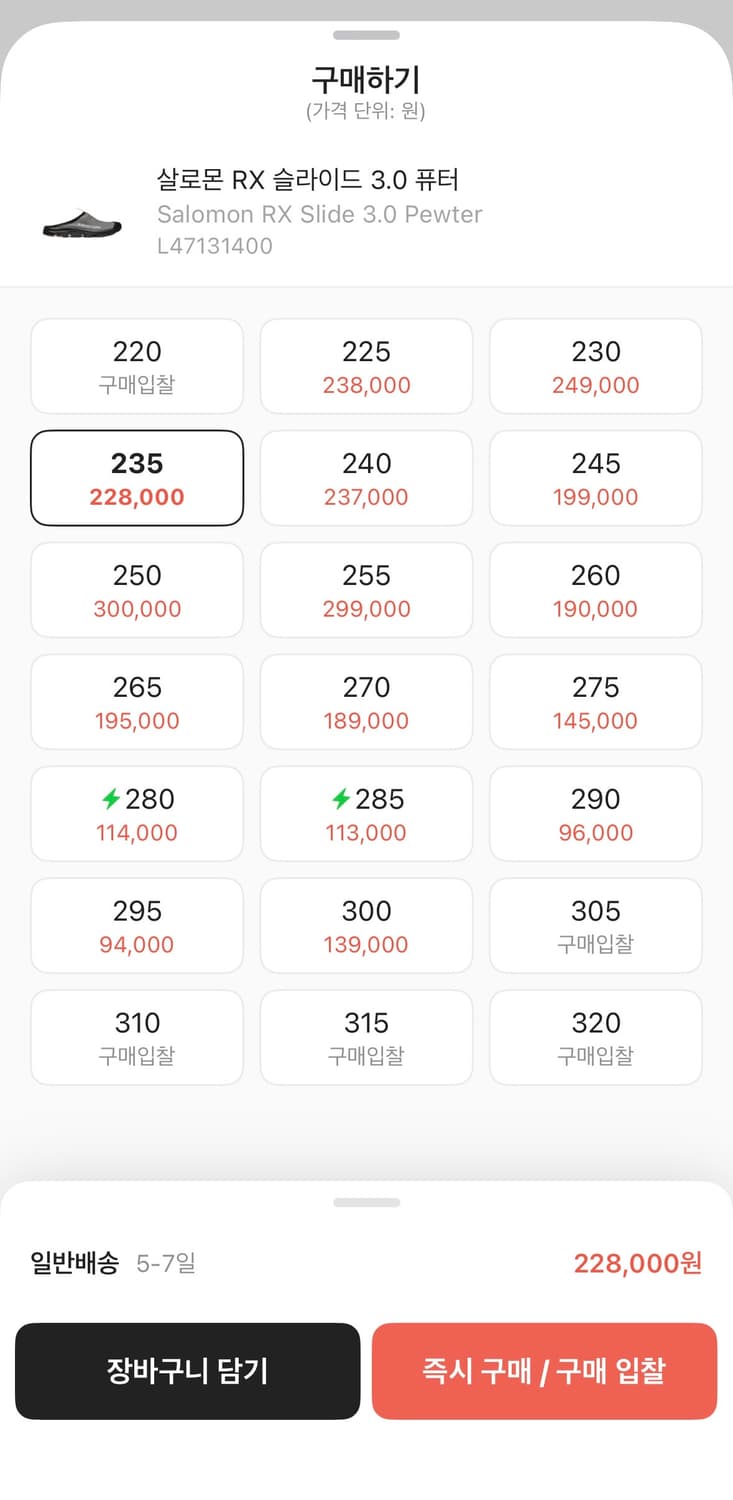Tap the drag handle at the sheet top

tap(366, 35)
